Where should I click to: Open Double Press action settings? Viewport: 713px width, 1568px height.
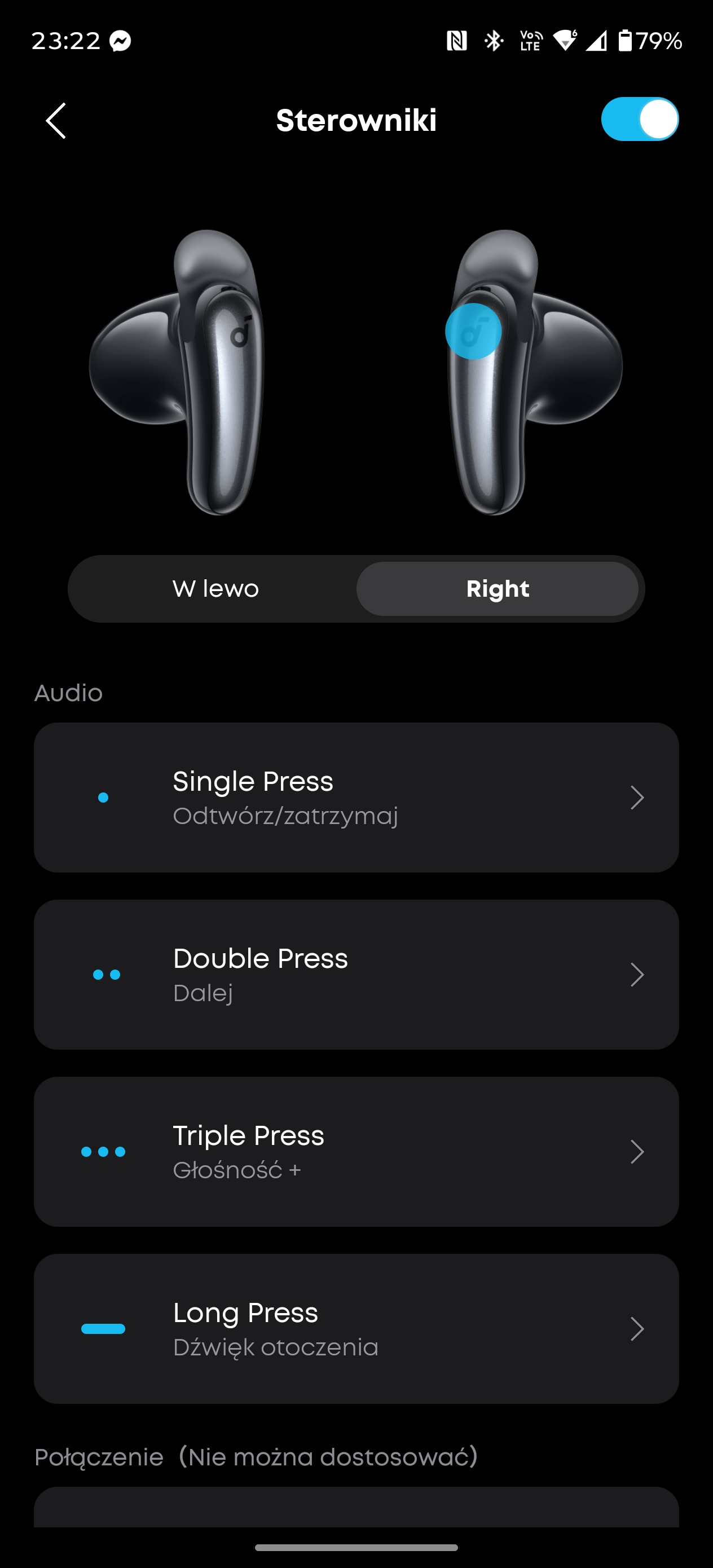pyautogui.click(x=356, y=975)
